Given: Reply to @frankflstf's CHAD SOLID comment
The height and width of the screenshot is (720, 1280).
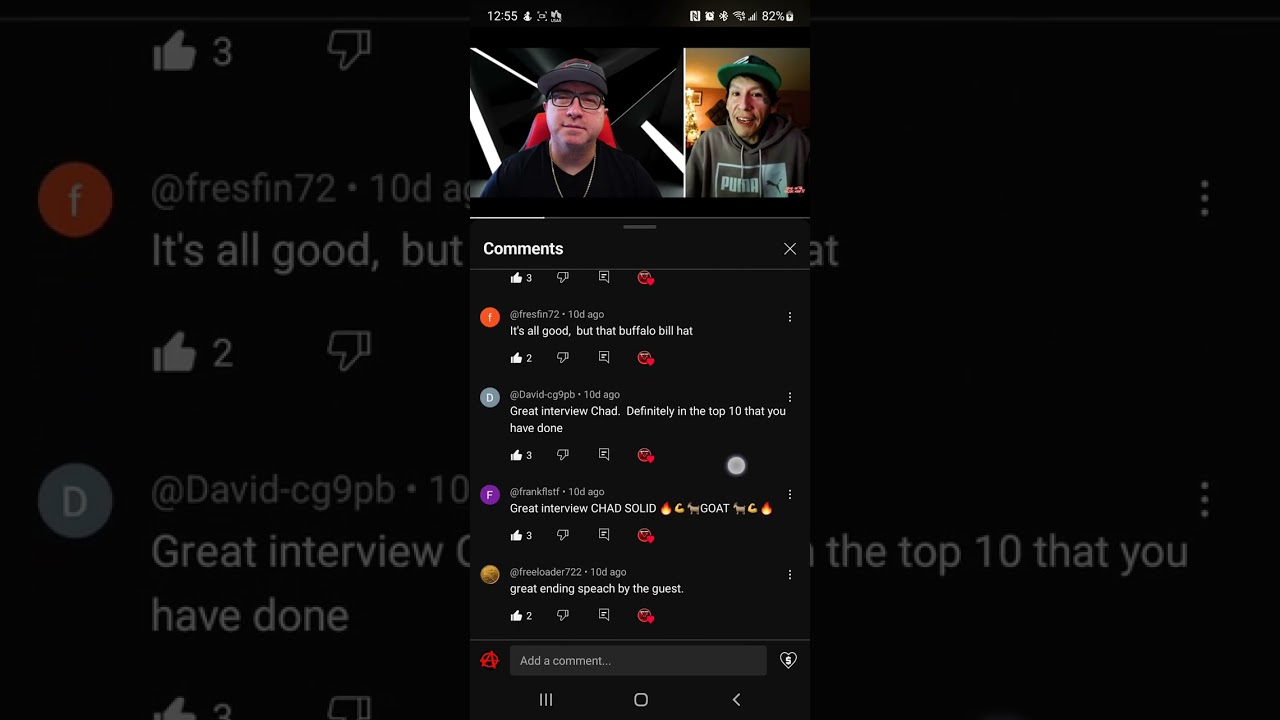Looking at the screenshot, I should [x=604, y=535].
